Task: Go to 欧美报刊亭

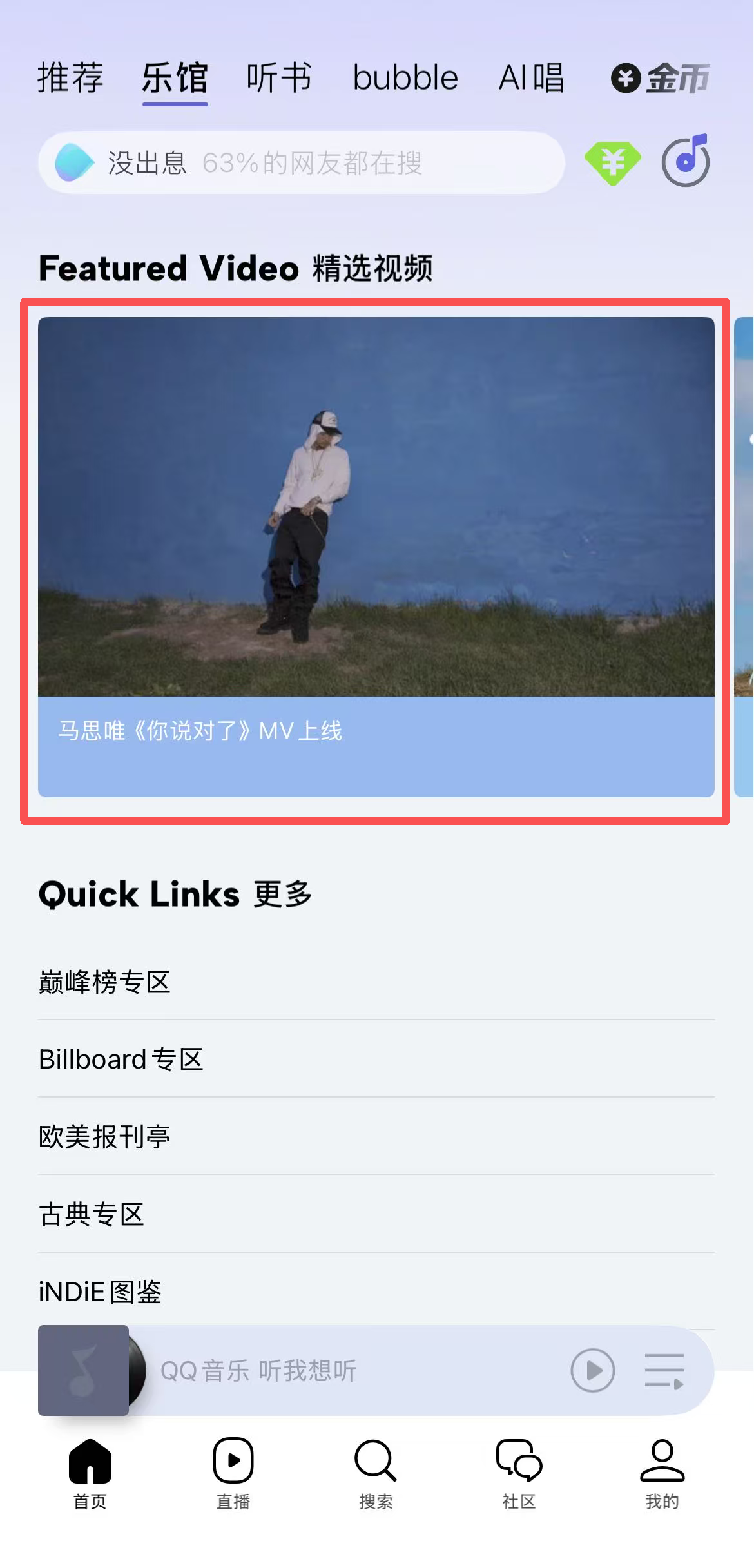Action: pos(105,1137)
